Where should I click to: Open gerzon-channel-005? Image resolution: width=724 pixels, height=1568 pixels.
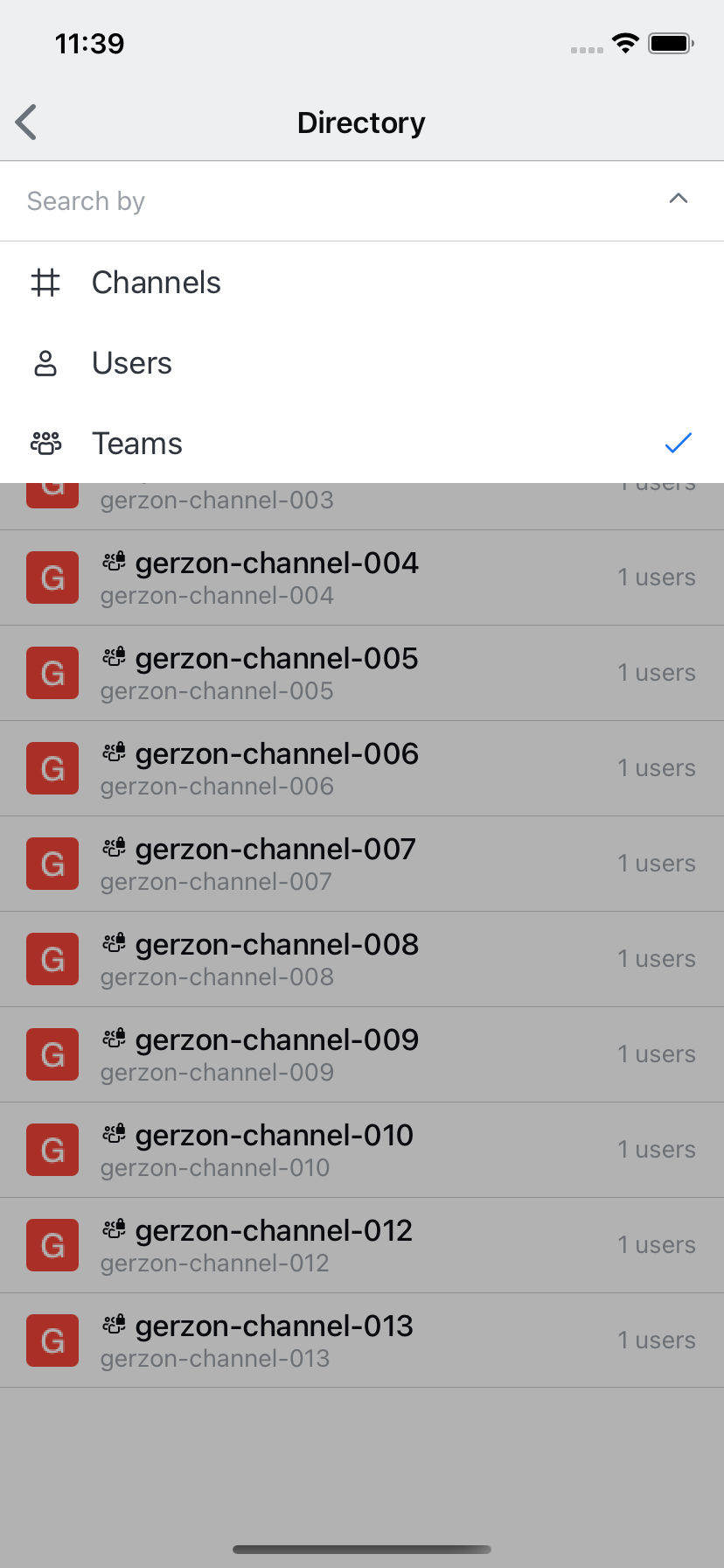coord(276,673)
